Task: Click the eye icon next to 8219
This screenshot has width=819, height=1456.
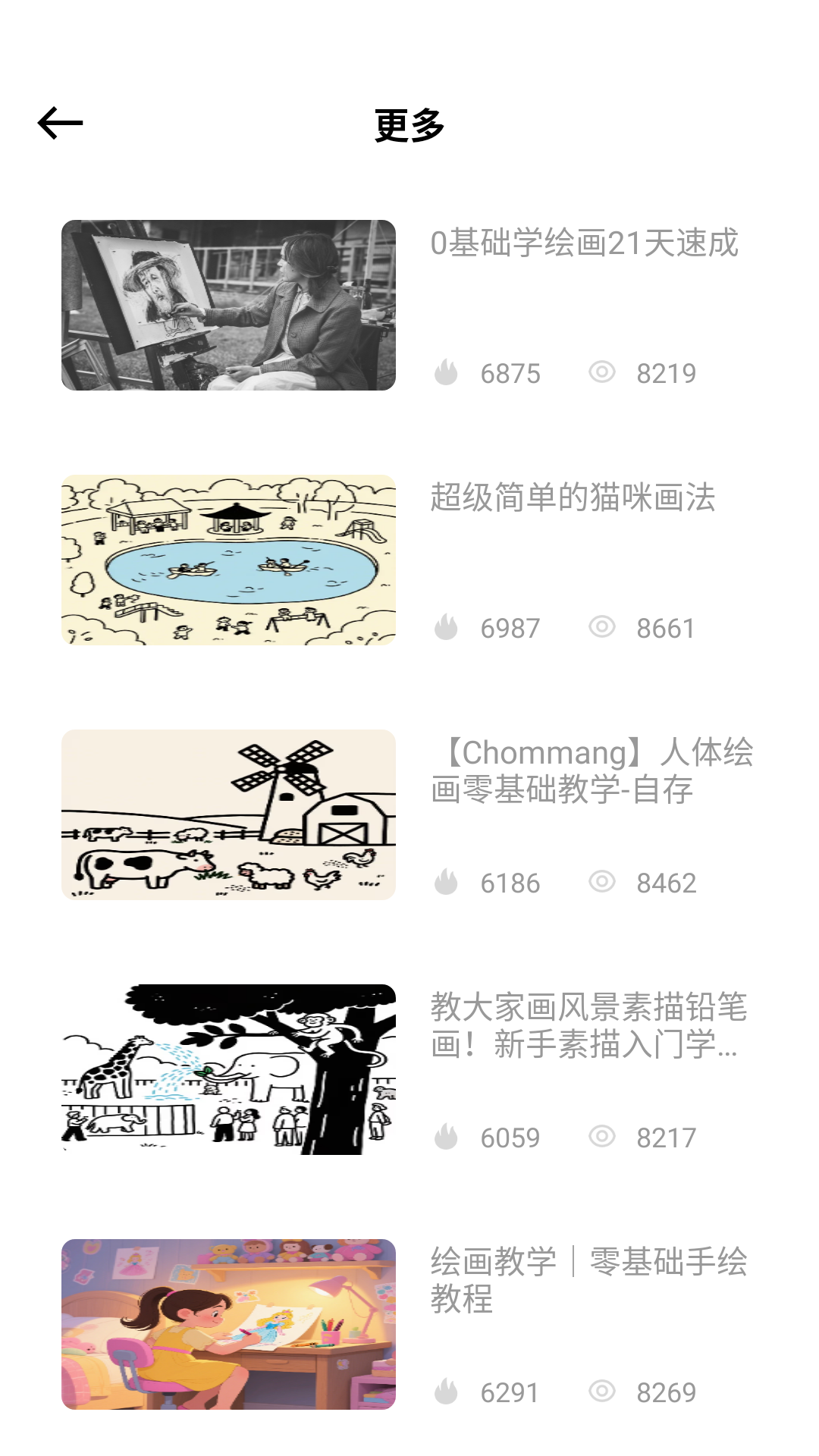Action: click(601, 372)
